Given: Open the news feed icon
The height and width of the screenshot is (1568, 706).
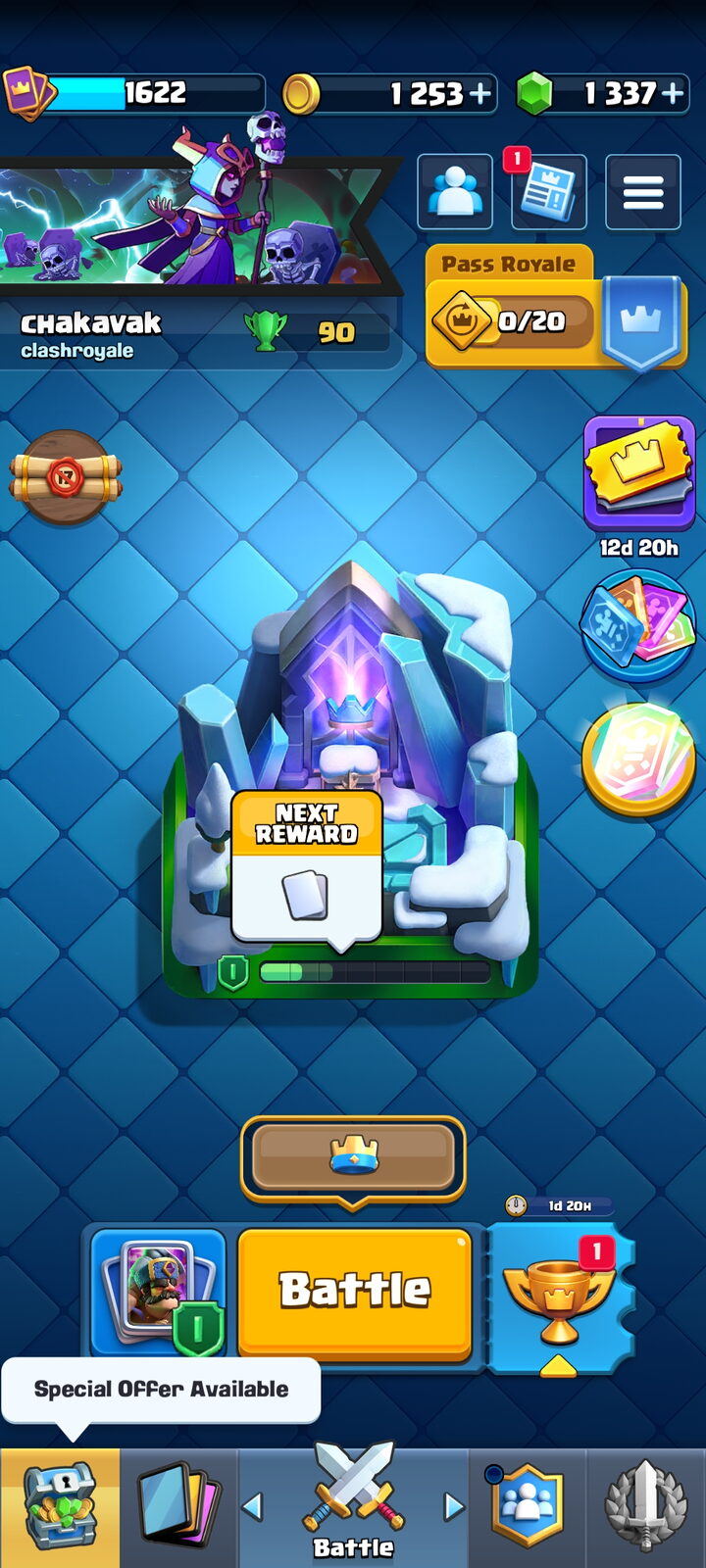Looking at the screenshot, I should (549, 192).
